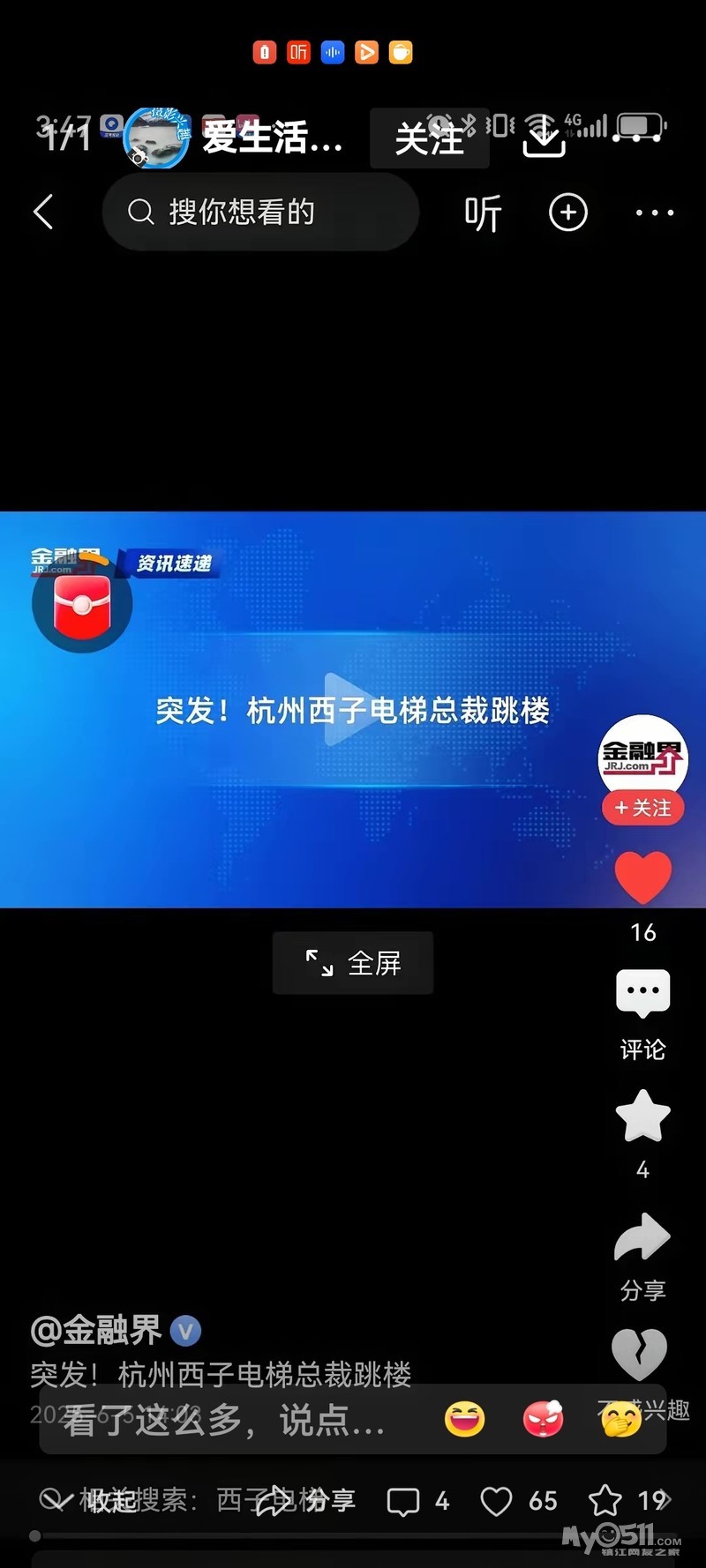The image size is (706, 1568).
Task: Insert the laughing emoji in comment bar
Action: pyautogui.click(x=465, y=1420)
